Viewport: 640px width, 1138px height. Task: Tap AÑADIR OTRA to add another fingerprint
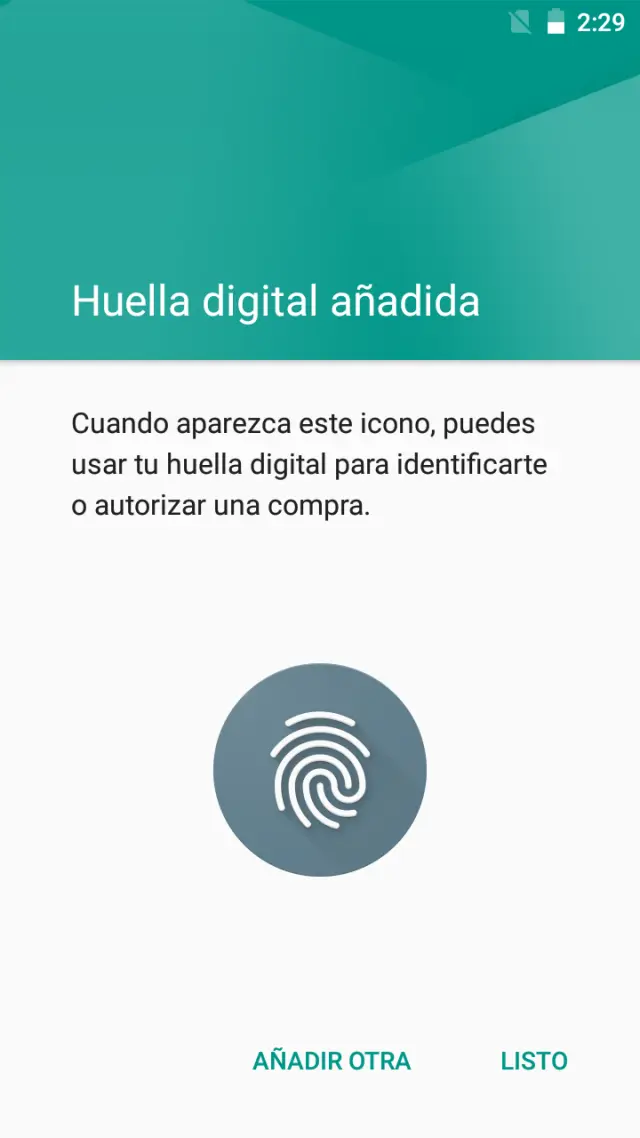(331, 1061)
